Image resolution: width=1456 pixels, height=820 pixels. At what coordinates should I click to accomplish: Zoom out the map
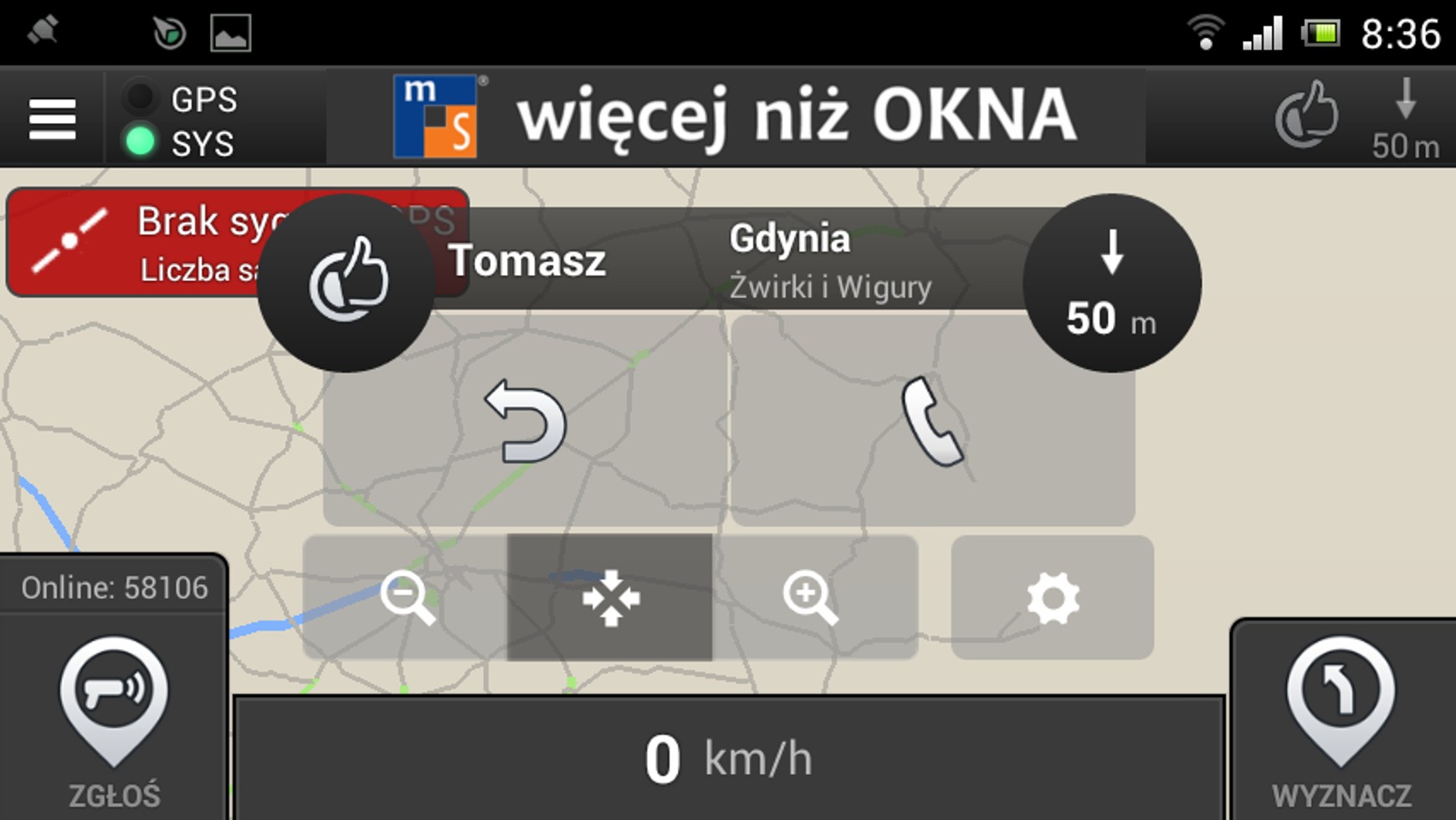pyautogui.click(x=407, y=597)
